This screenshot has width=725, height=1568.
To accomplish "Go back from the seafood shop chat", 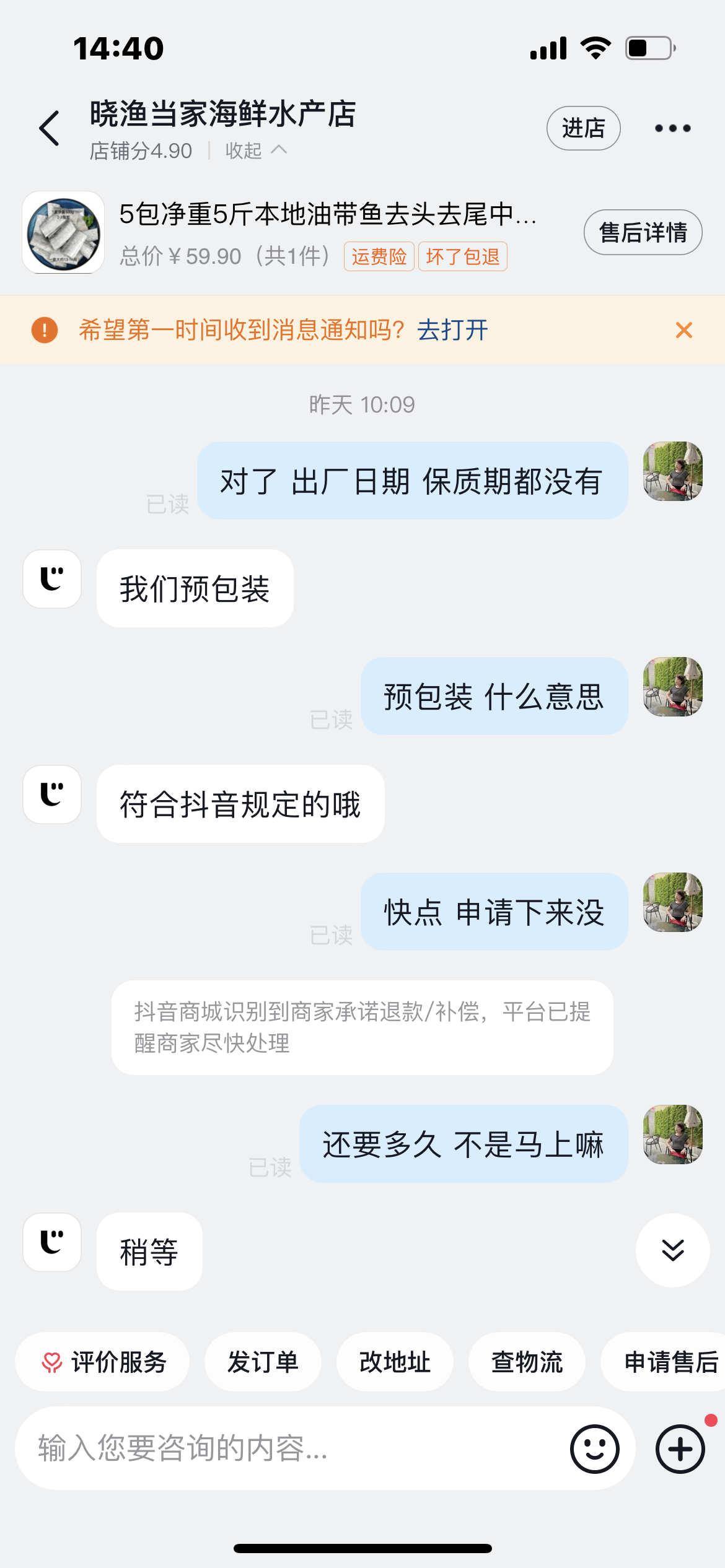I will point(50,129).
